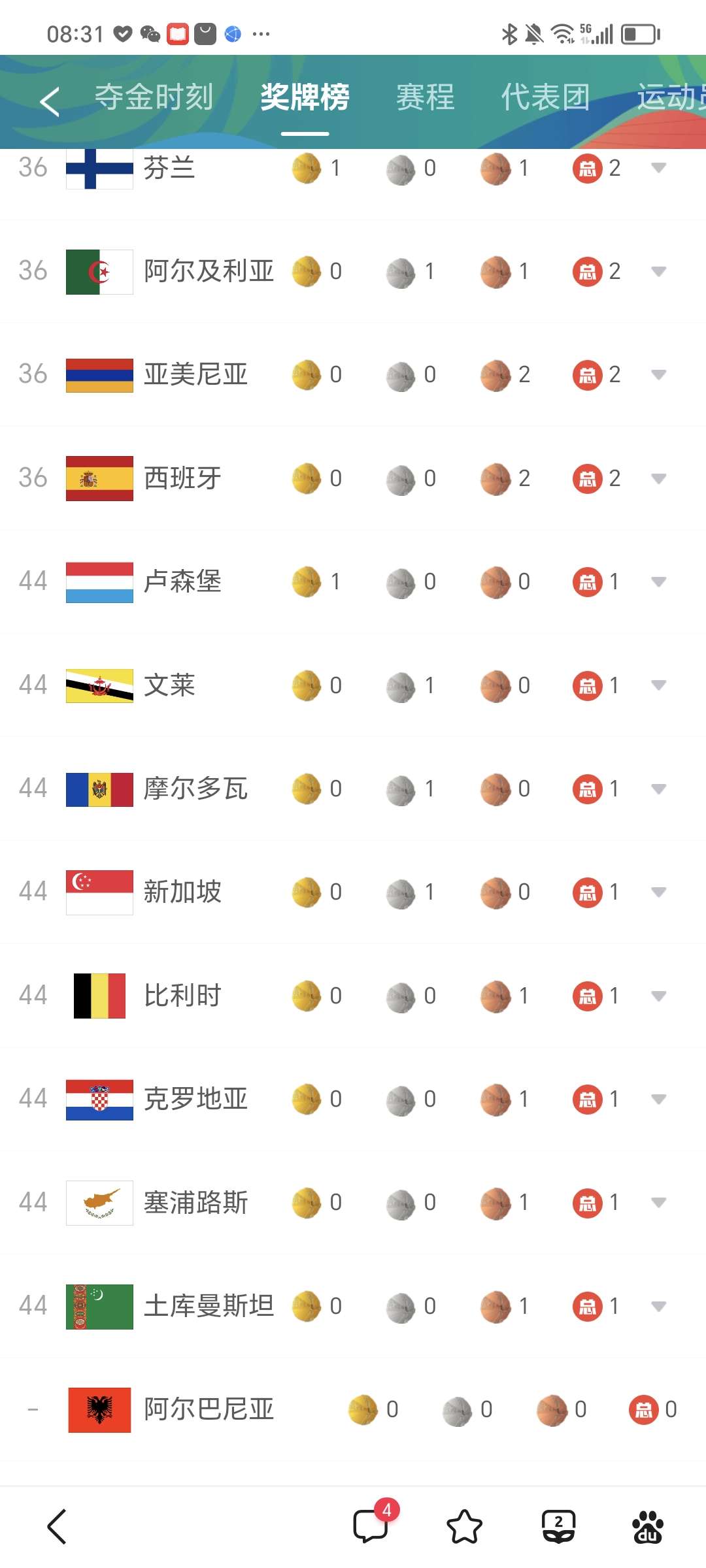
Task: Expand medal details for 新加坡
Action: coord(658,892)
